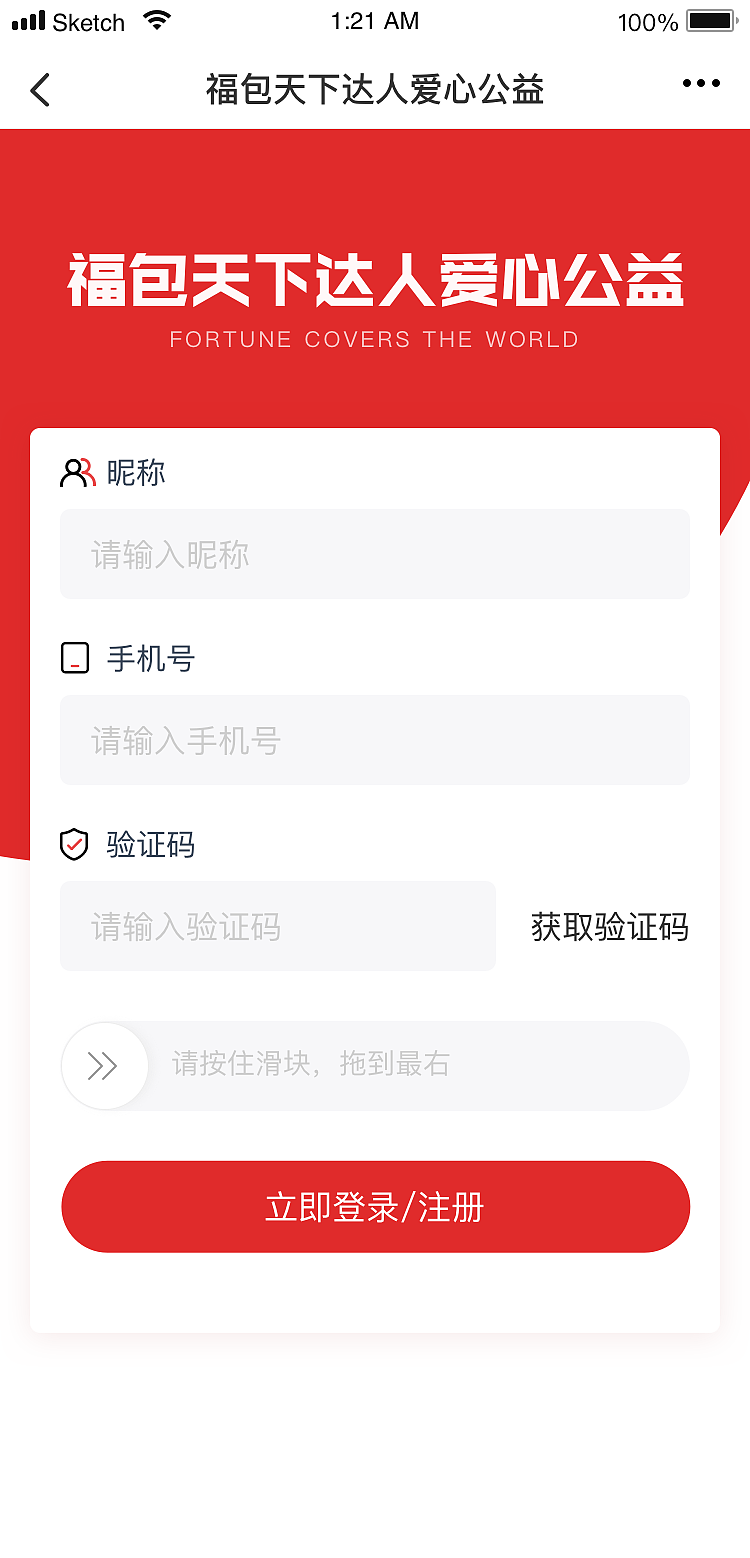
Task: Click the phone icon beside 手机号 label
Action: [x=75, y=658]
